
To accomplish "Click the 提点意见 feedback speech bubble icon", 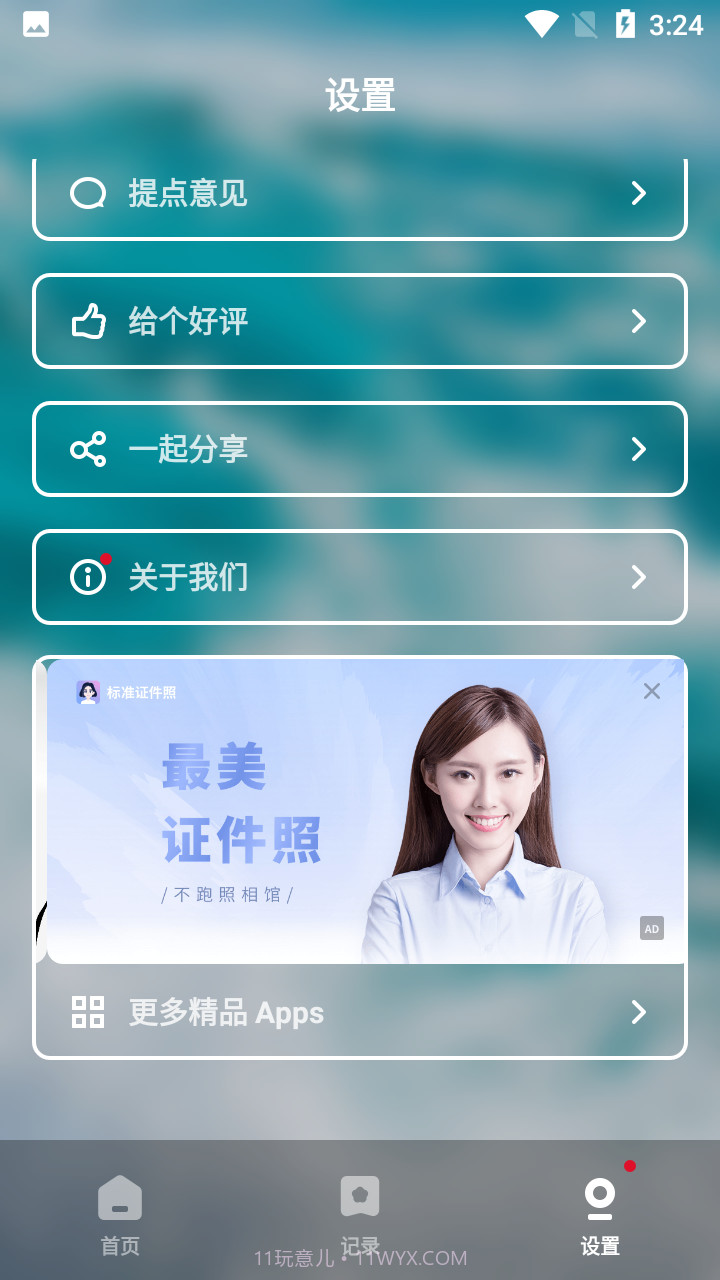I will click(89, 193).
